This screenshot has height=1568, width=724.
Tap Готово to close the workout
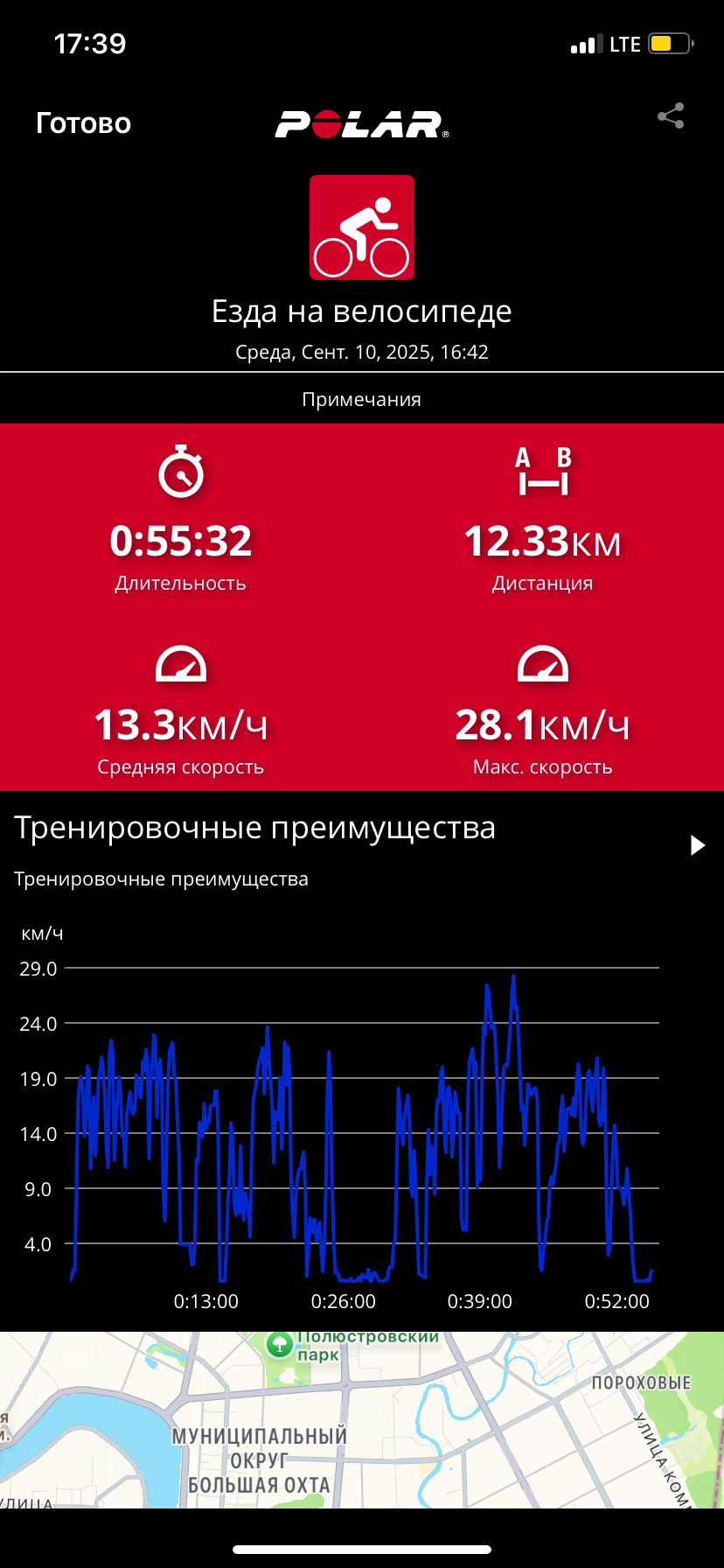click(83, 123)
